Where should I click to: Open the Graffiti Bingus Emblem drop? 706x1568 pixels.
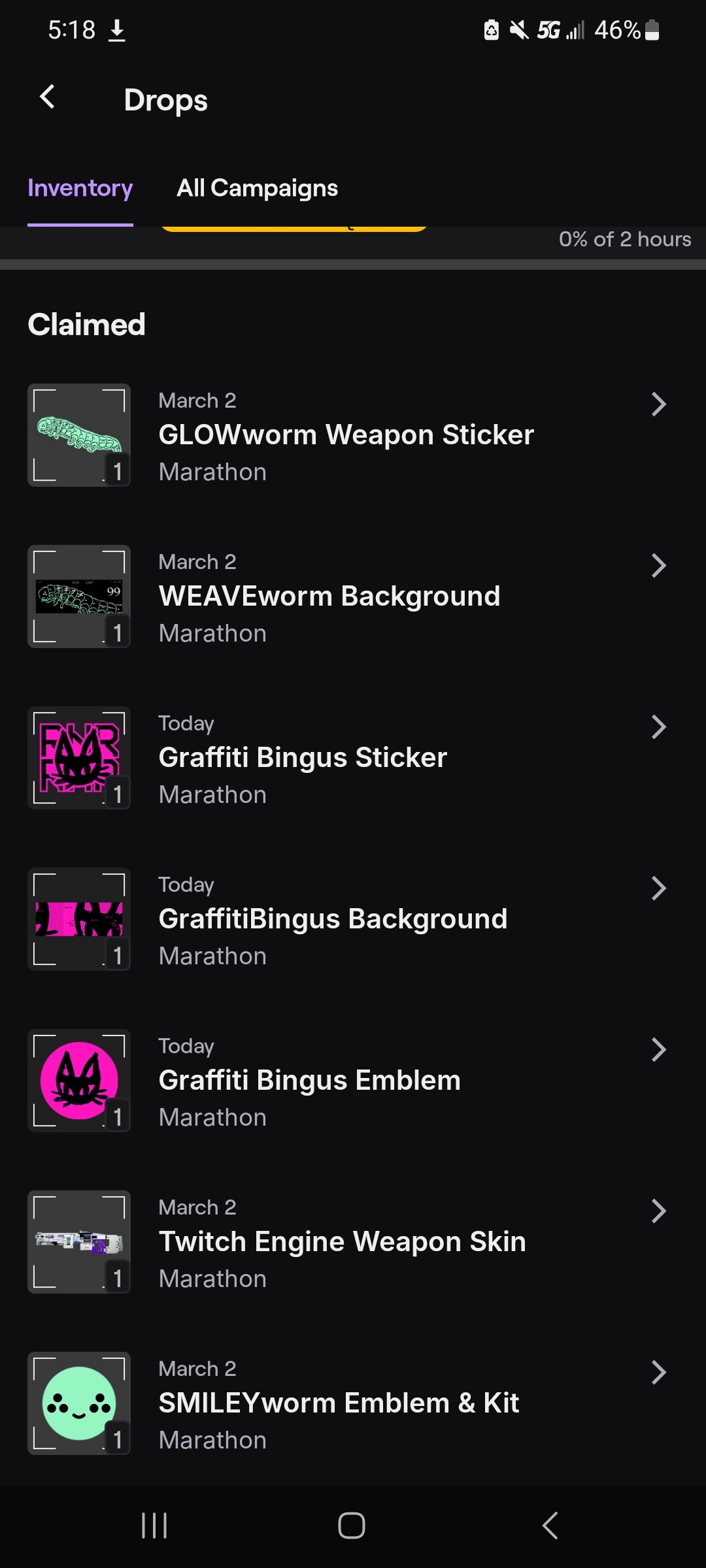[346, 1081]
